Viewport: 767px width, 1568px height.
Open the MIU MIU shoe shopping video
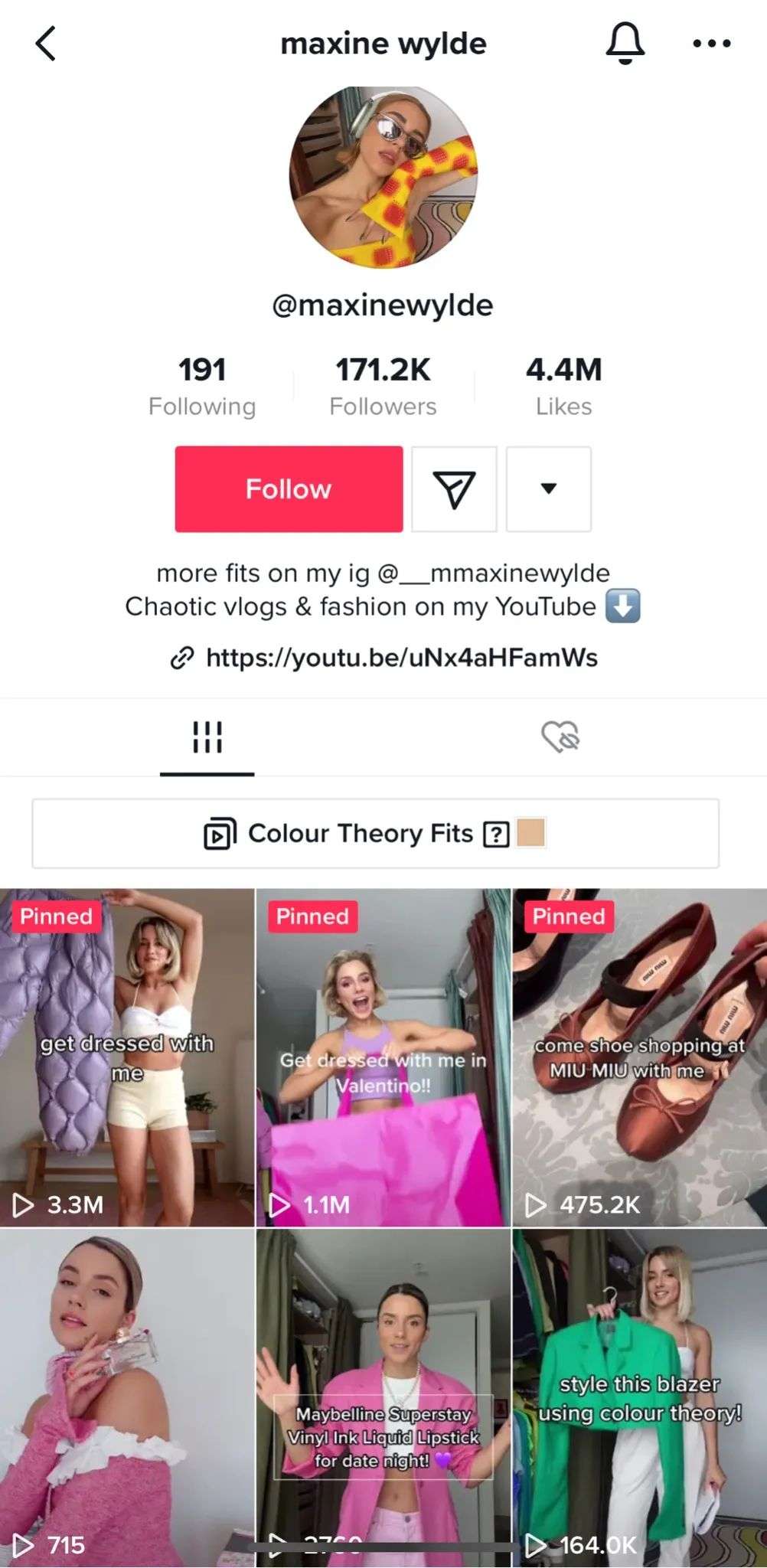point(639,1057)
